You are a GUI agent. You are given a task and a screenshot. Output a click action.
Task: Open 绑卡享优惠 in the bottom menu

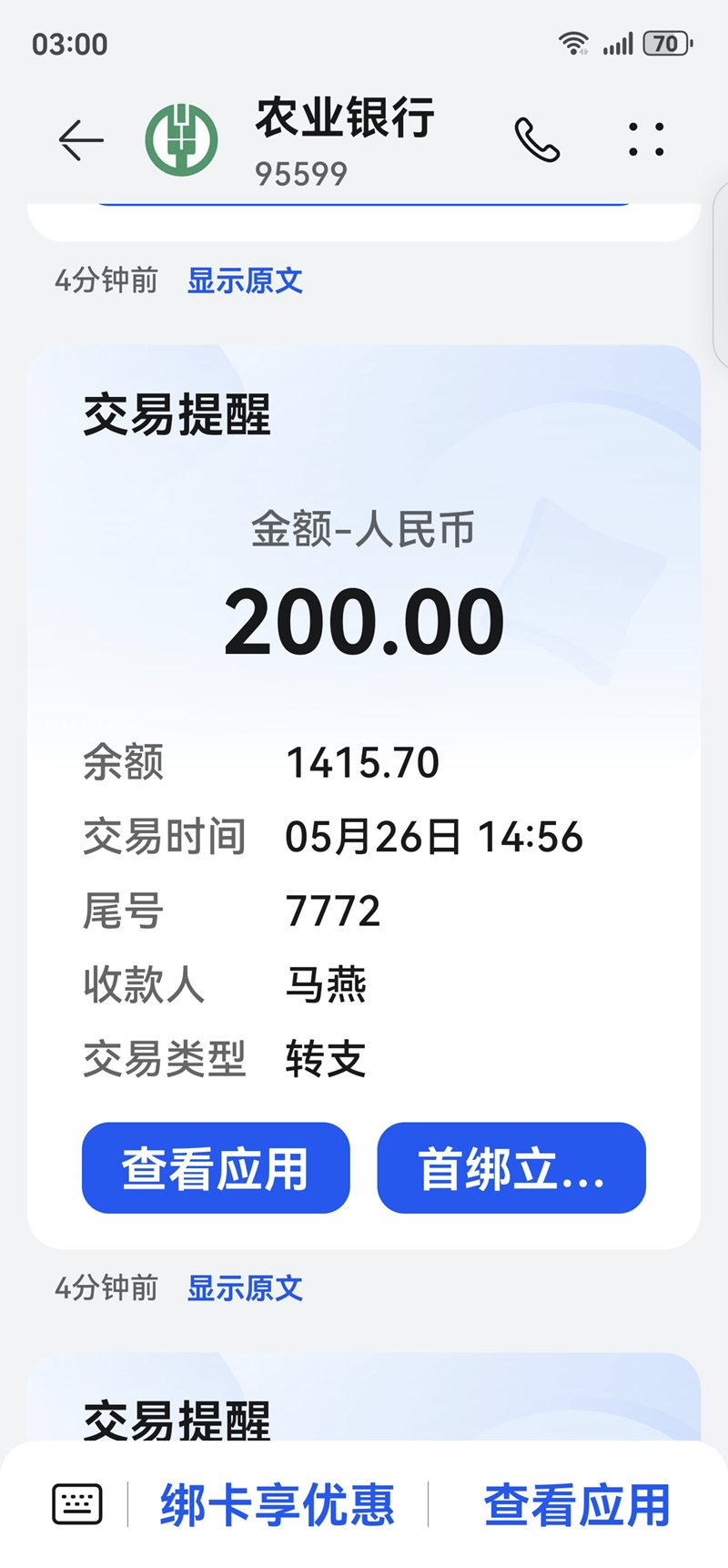[278, 1504]
